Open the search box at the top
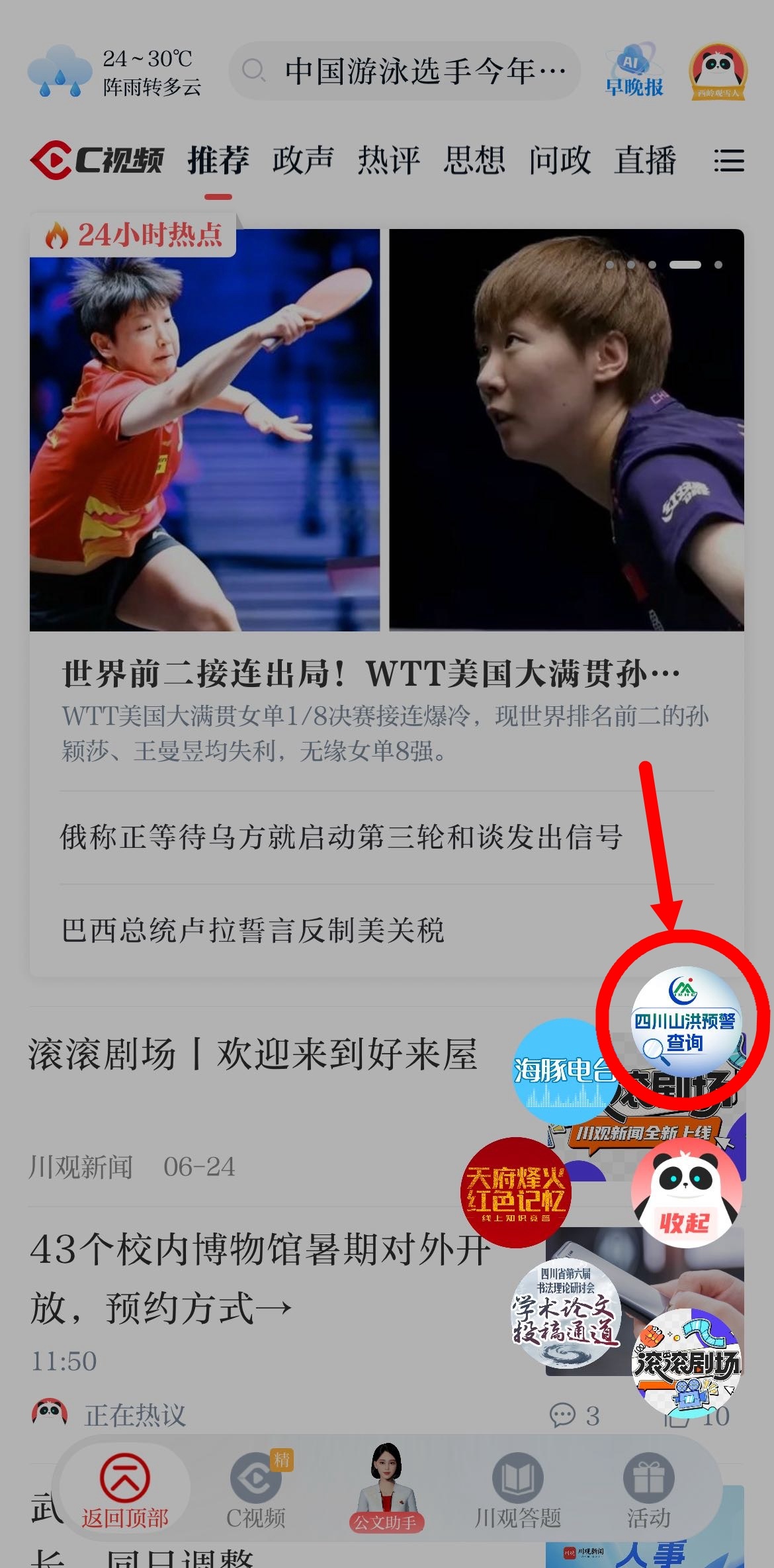The height and width of the screenshot is (1568, 774). pyautogui.click(x=405, y=71)
